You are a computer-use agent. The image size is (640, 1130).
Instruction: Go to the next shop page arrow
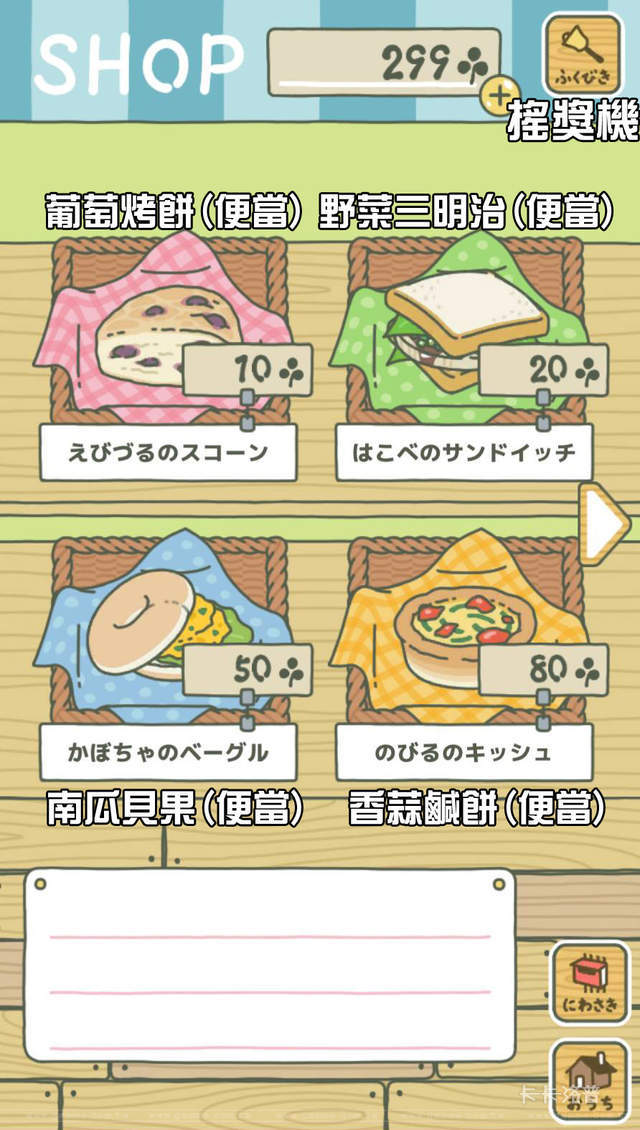(602, 522)
